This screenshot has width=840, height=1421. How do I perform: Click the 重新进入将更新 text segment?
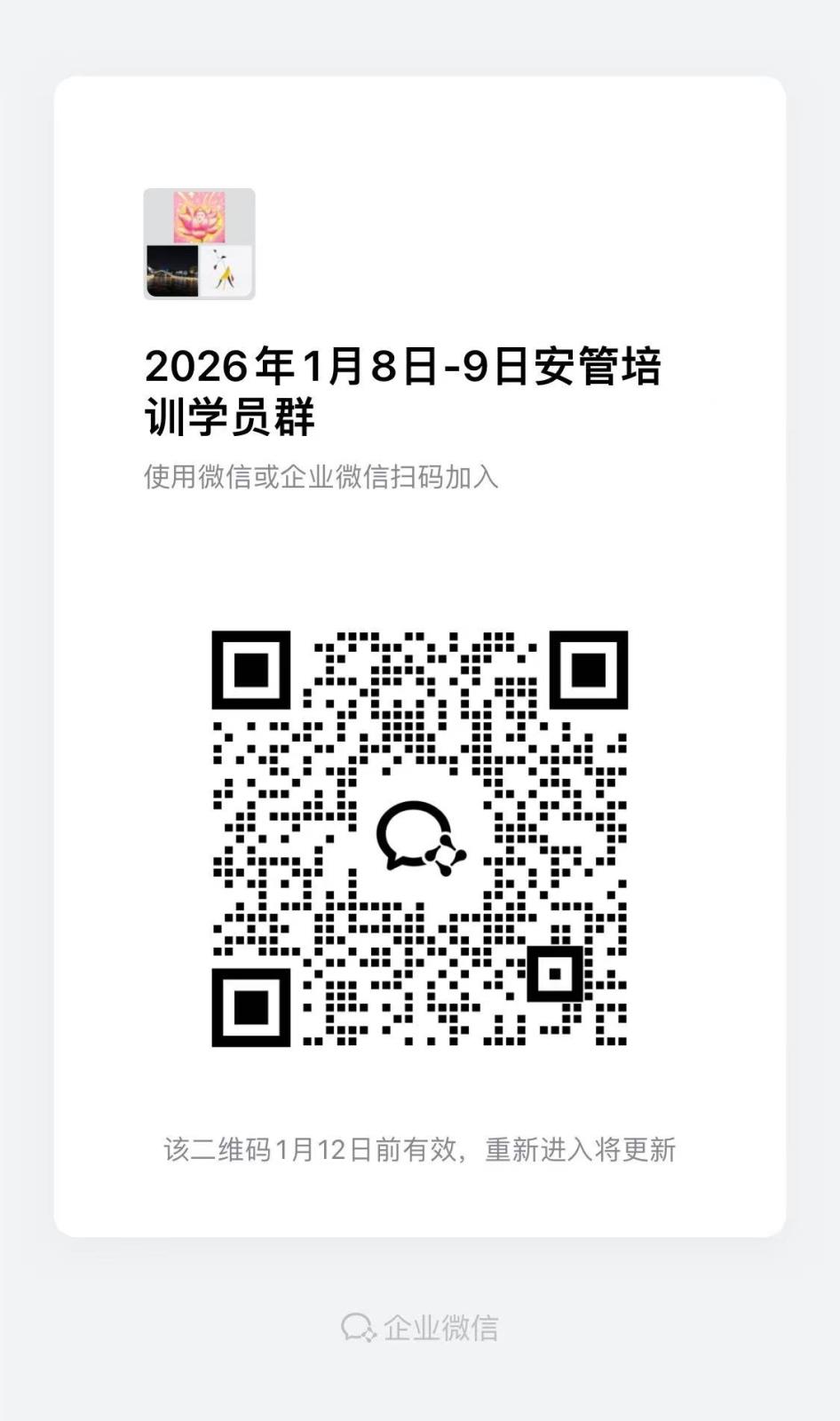click(x=582, y=1148)
